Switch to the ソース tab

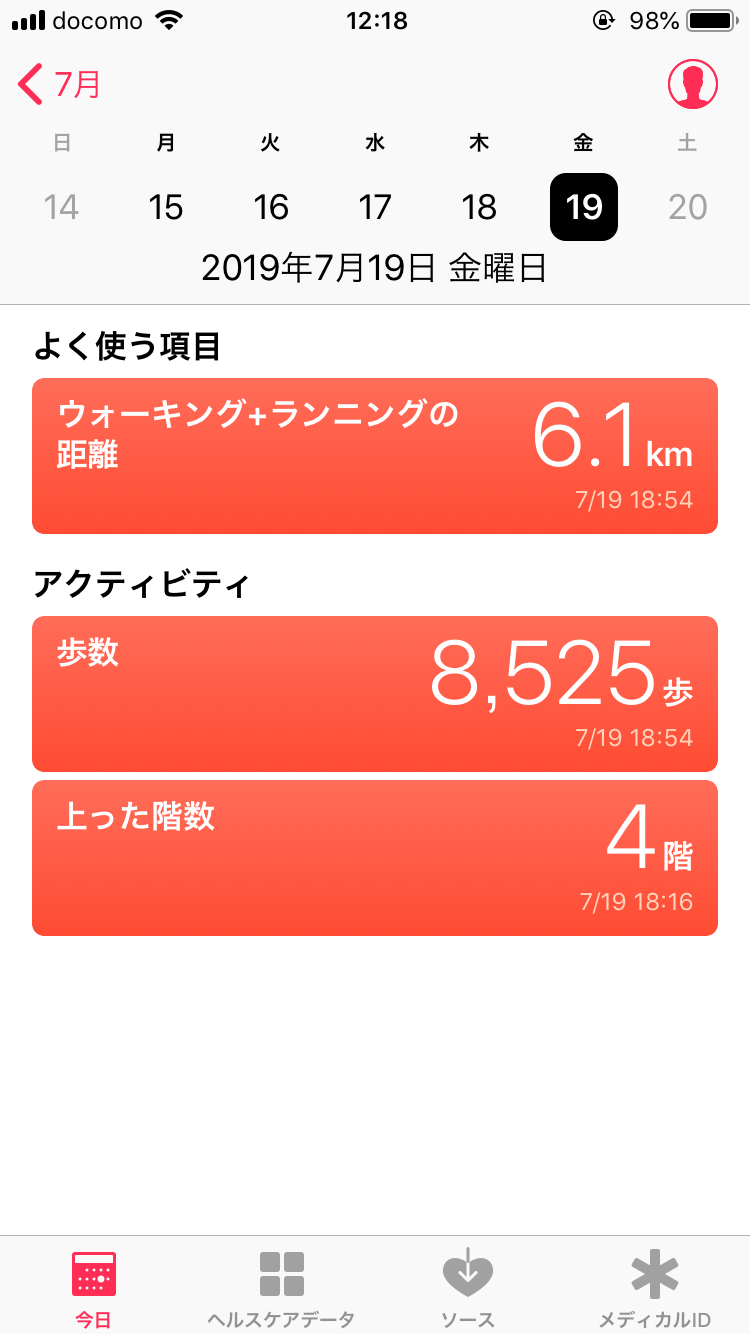point(468,1288)
